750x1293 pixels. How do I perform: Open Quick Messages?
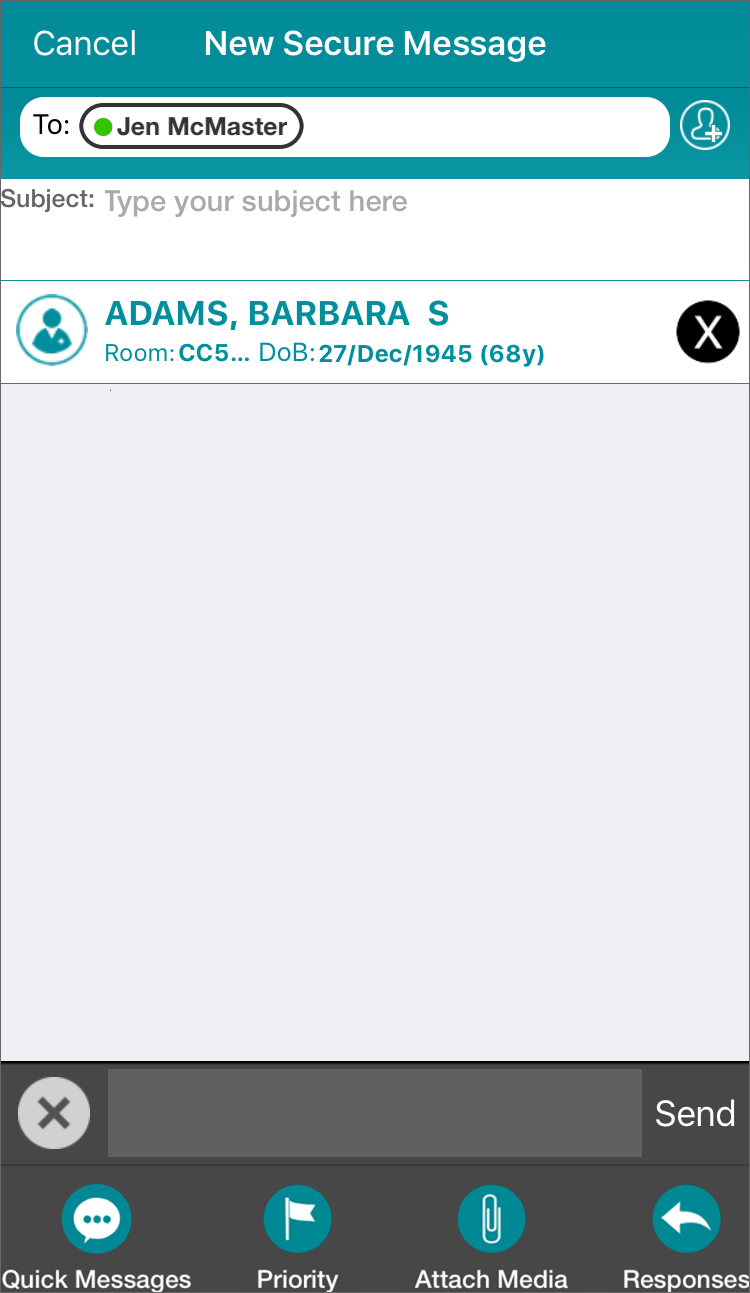pos(96,1237)
